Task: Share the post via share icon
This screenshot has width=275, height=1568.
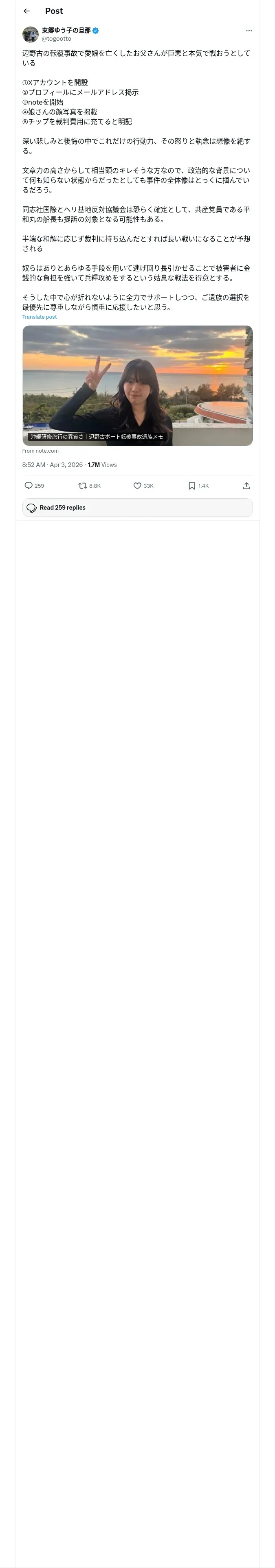Action: tap(246, 486)
